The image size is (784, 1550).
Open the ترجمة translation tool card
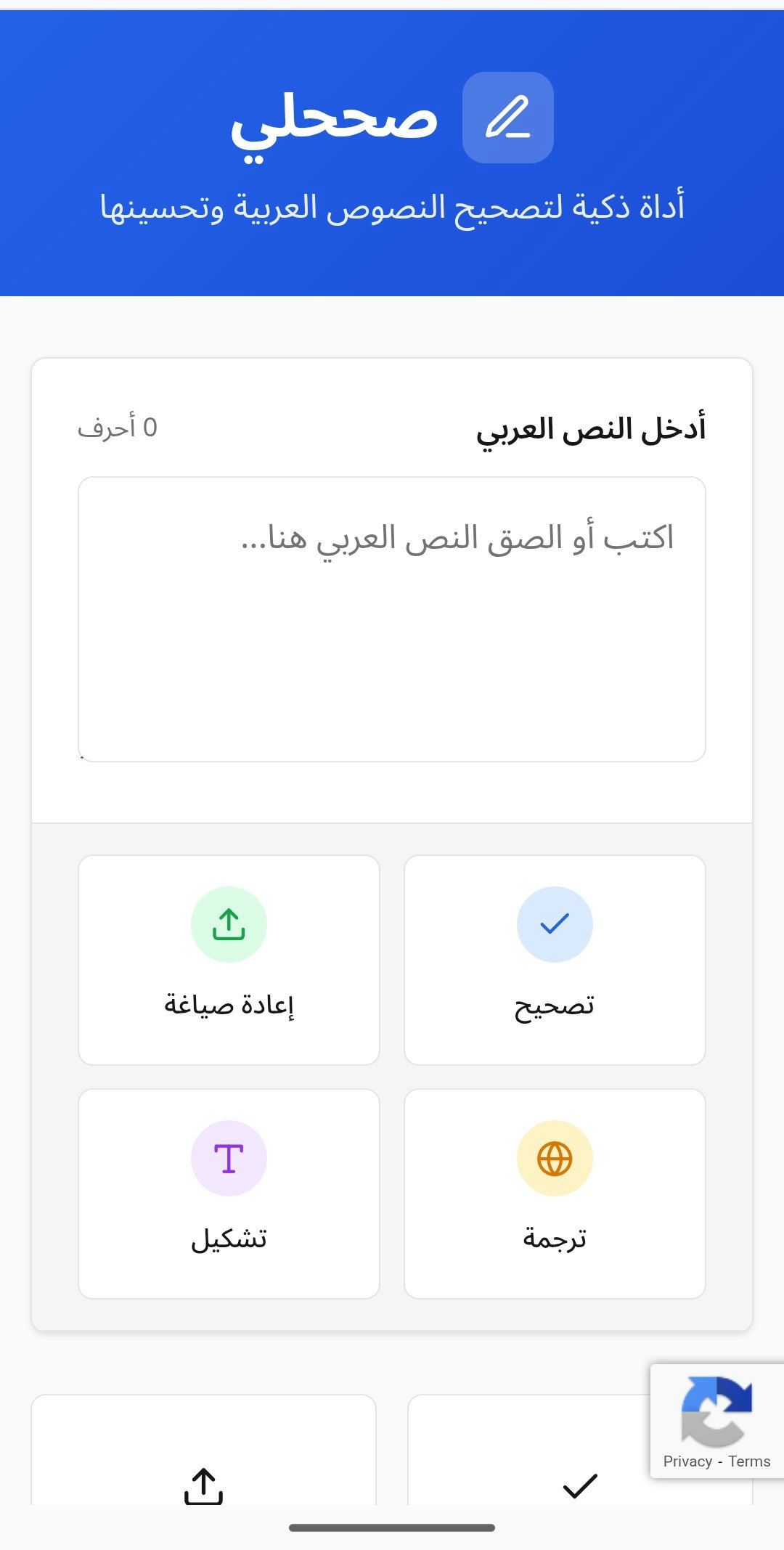coord(555,1191)
